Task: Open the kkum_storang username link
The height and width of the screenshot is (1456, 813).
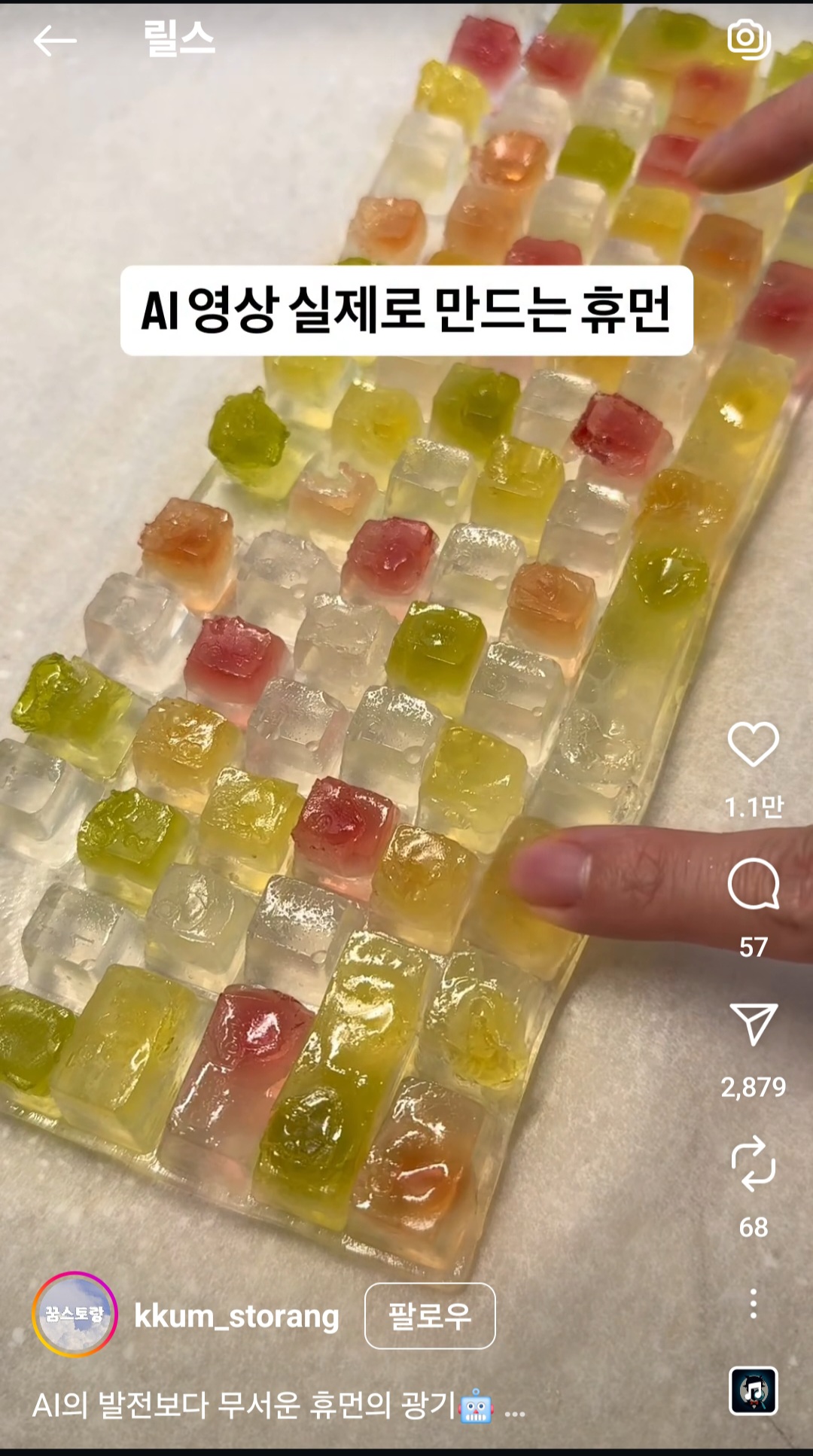Action: (236, 1316)
